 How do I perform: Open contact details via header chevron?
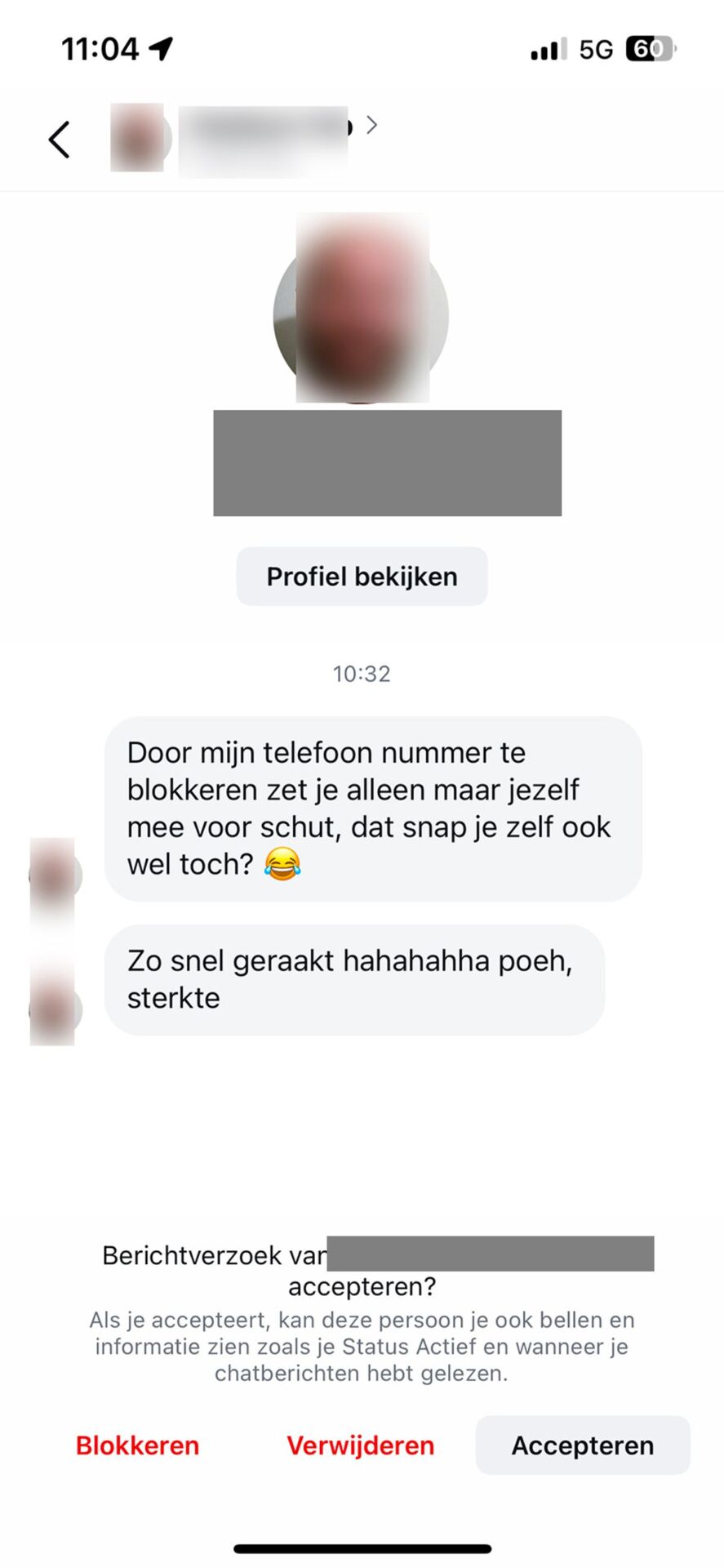click(x=372, y=125)
